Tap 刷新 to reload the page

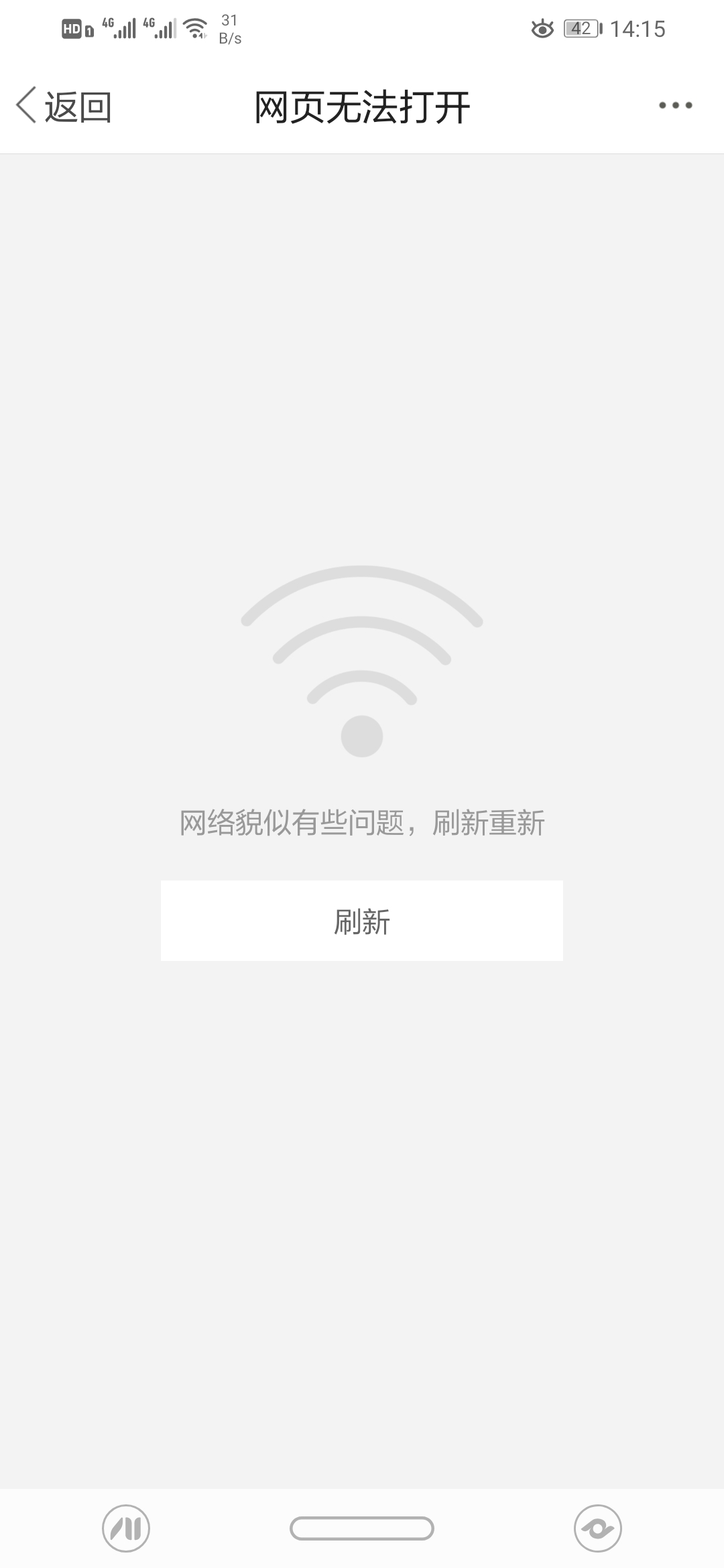coord(362,921)
